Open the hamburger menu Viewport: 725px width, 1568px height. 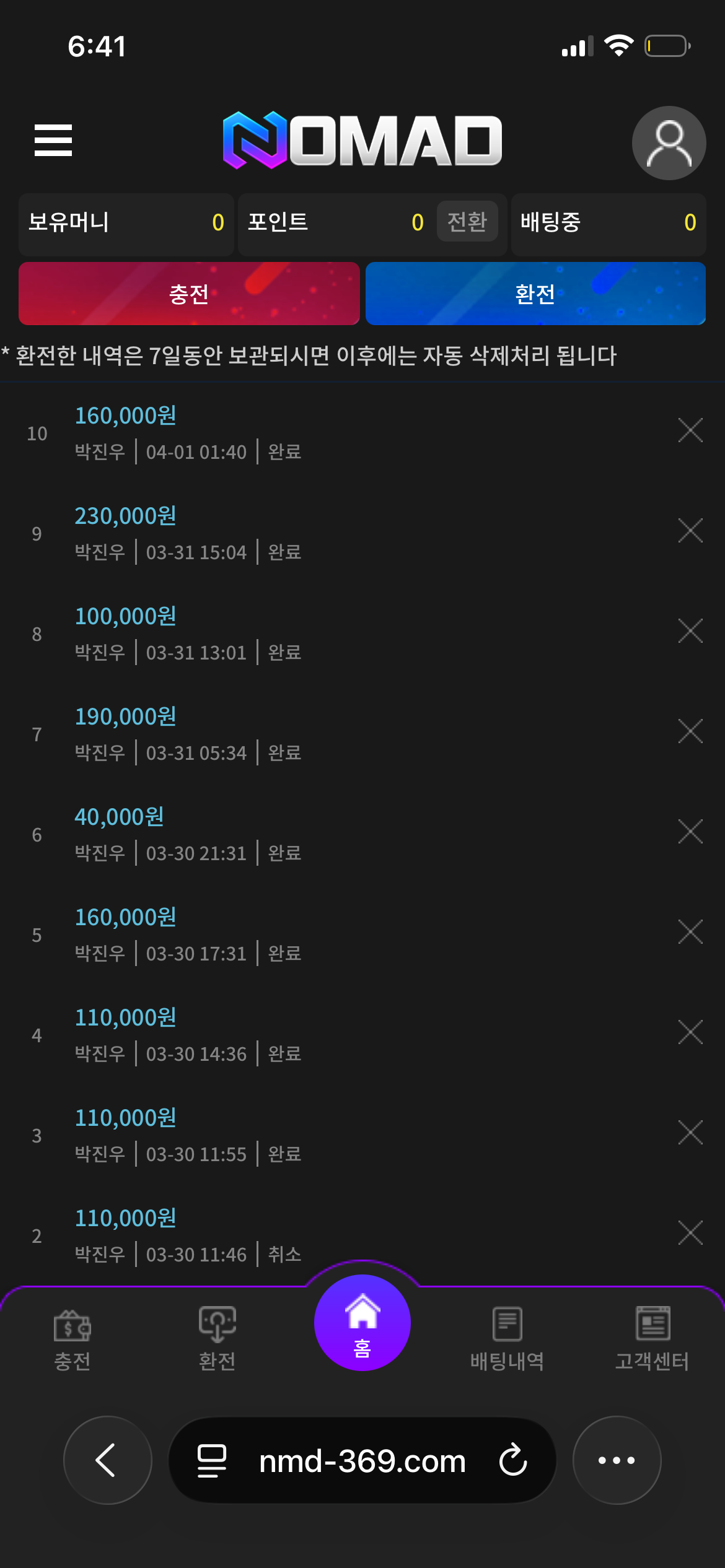(x=53, y=140)
